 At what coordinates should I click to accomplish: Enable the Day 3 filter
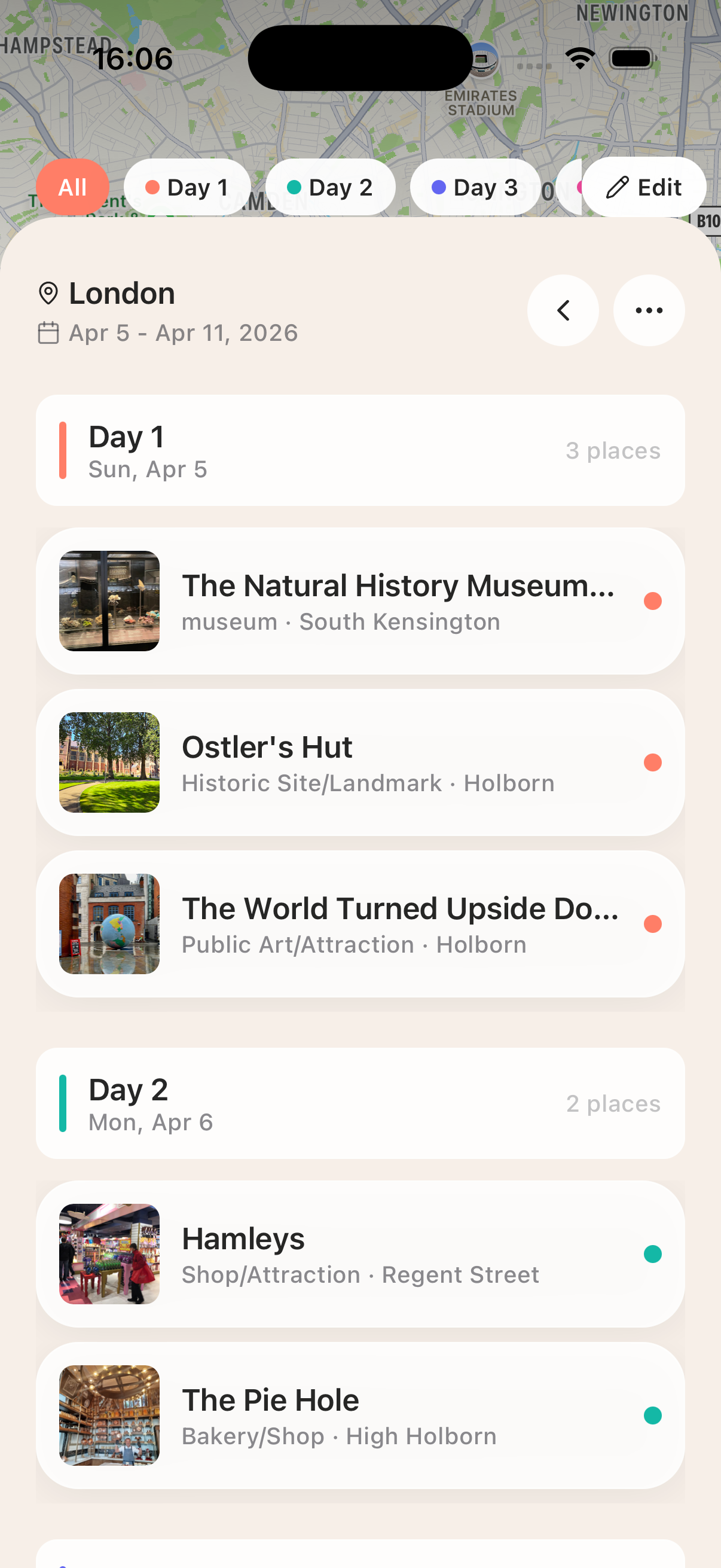point(475,187)
